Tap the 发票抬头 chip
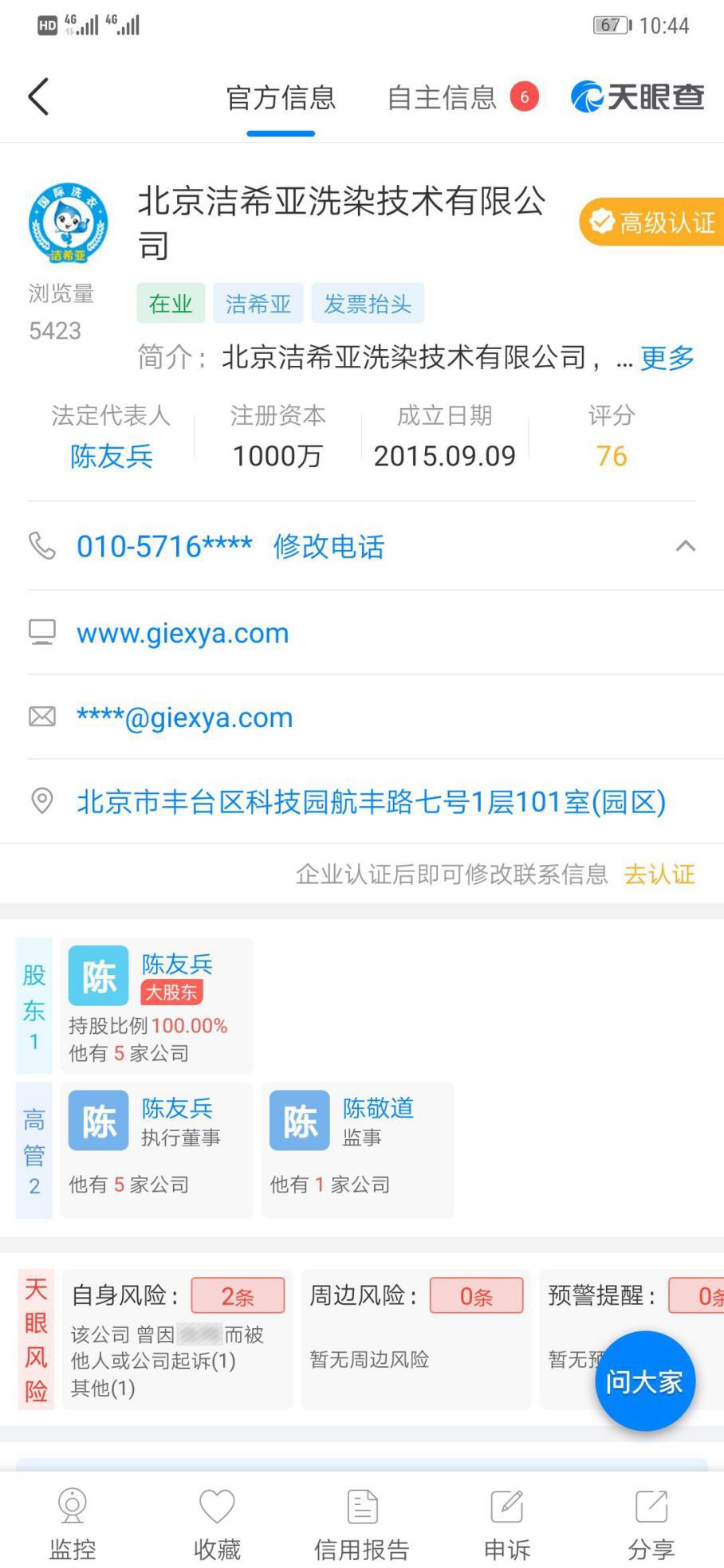This screenshot has width=724, height=1568. (368, 304)
